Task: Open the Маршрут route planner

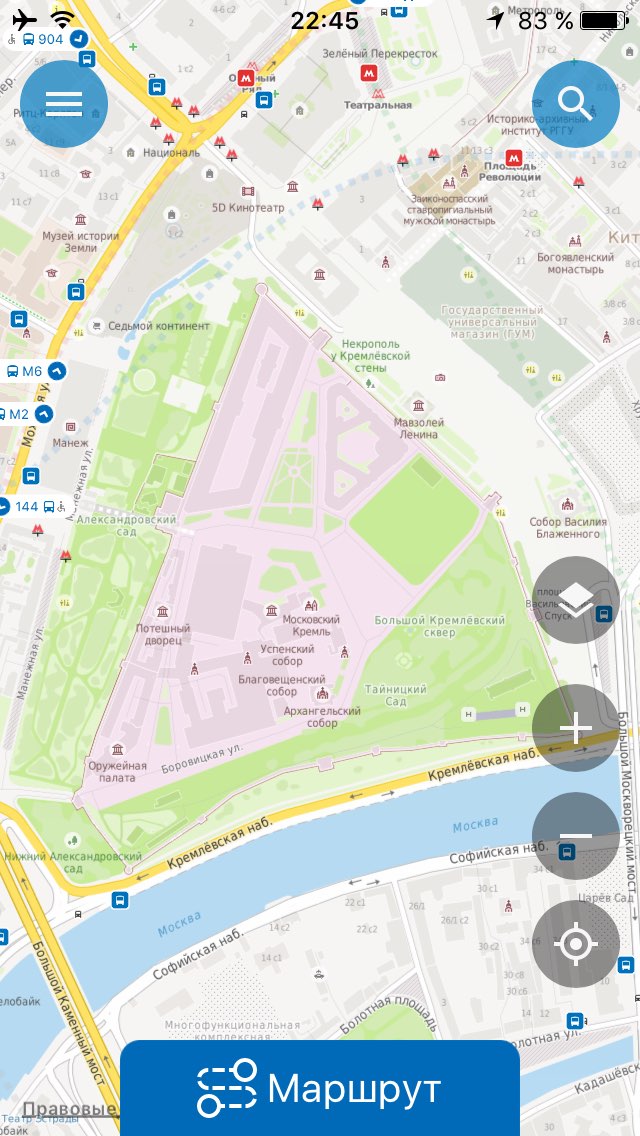Action: 320,1088
